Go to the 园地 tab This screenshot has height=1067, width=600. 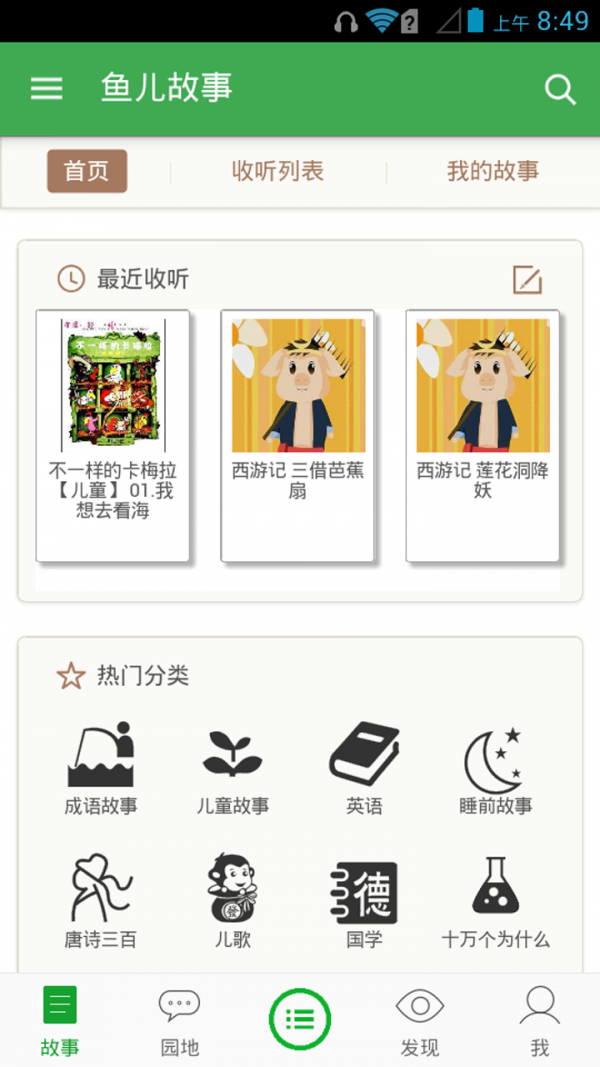point(180,1020)
